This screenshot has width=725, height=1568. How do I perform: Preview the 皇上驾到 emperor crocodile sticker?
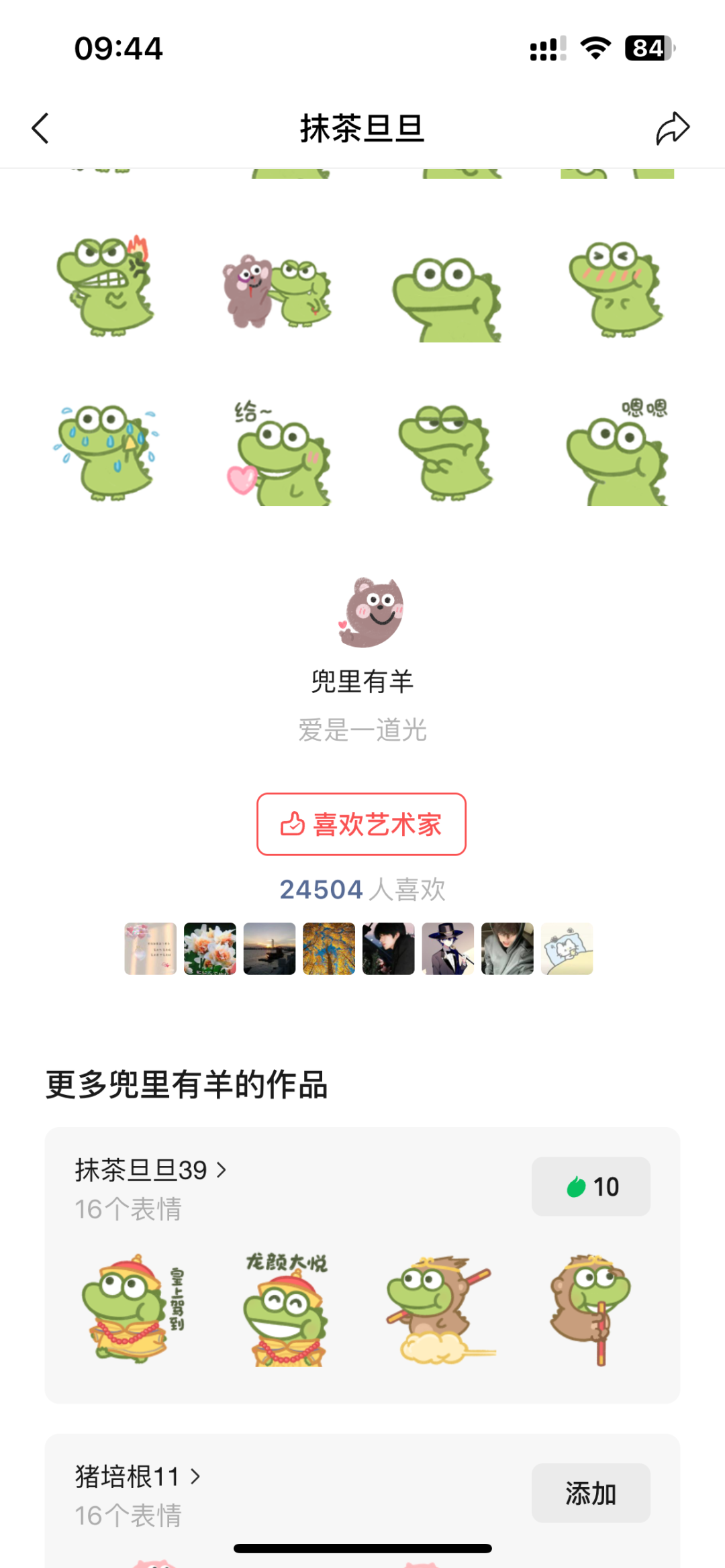tap(132, 1308)
